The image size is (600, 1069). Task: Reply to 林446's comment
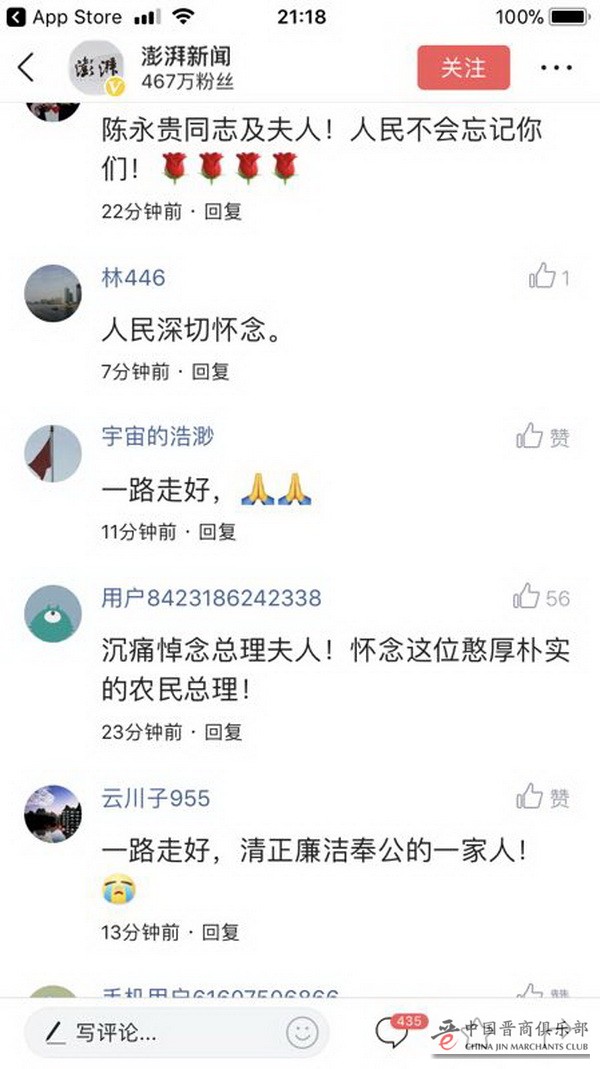[210, 371]
